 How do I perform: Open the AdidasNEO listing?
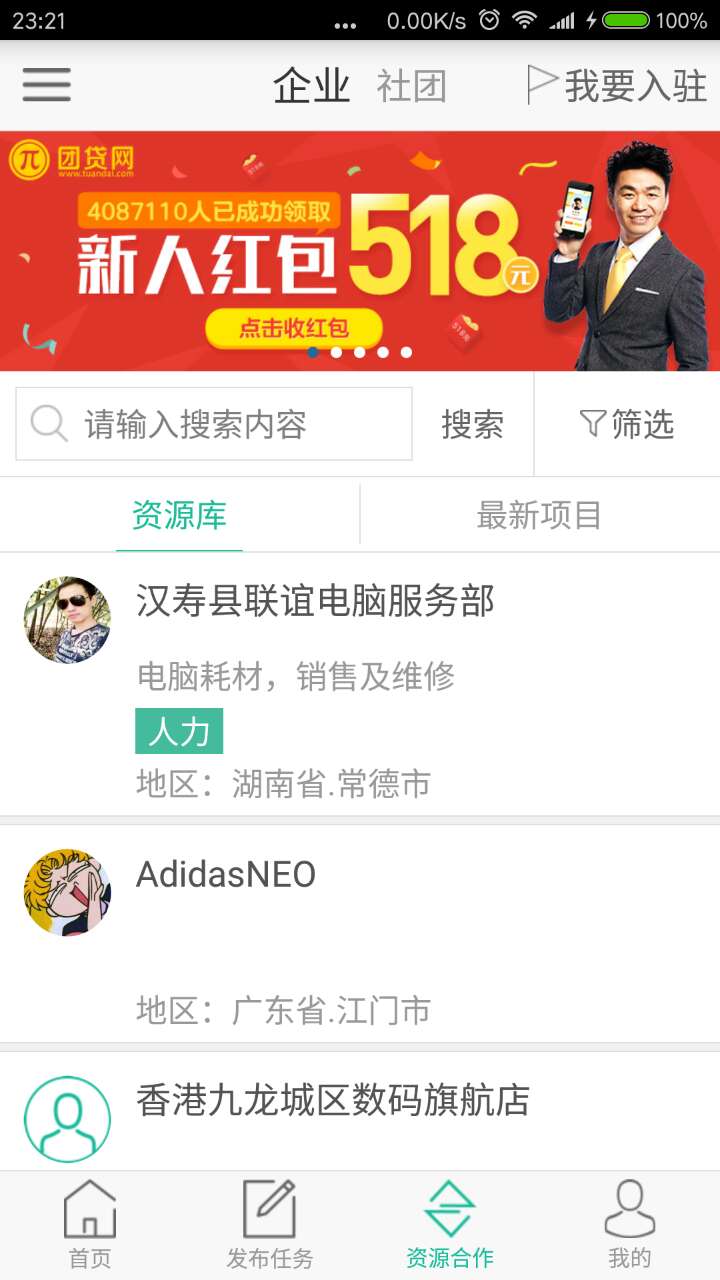(360, 934)
